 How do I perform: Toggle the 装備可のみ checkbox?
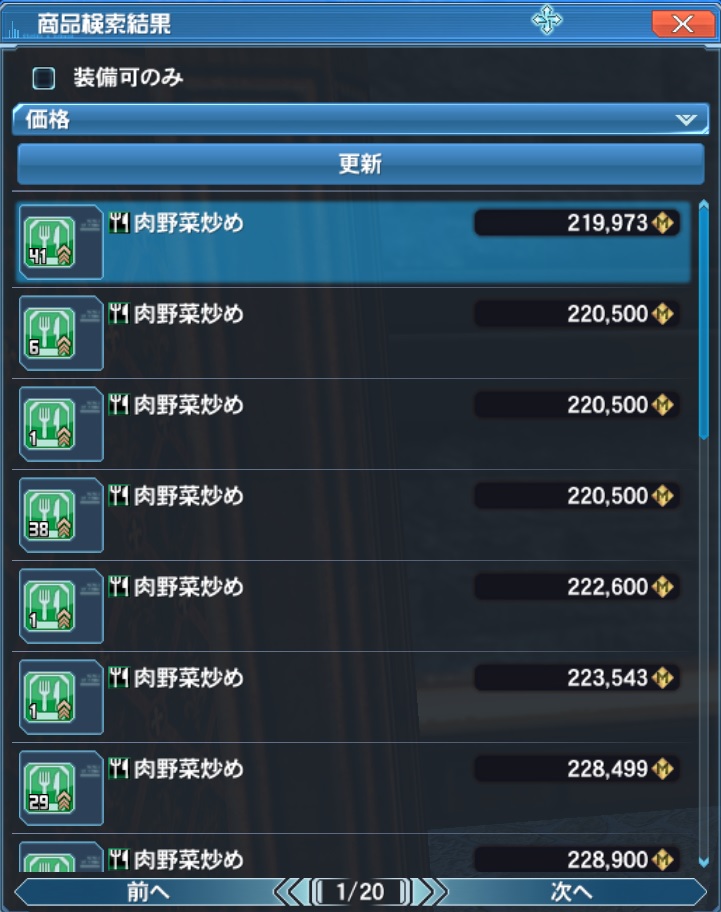click(44, 78)
